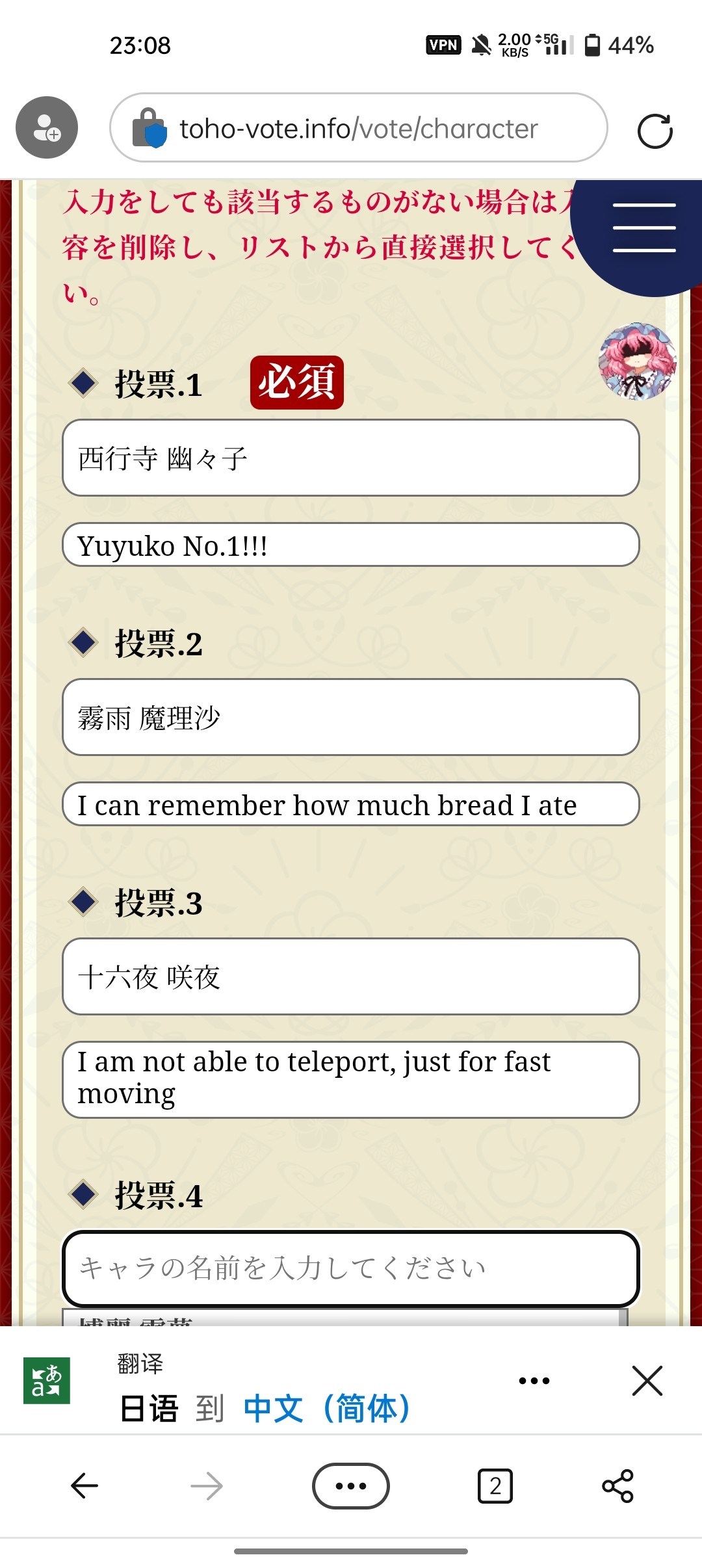Edit the vote 3 character field
The image size is (702, 1568).
tap(351, 976)
